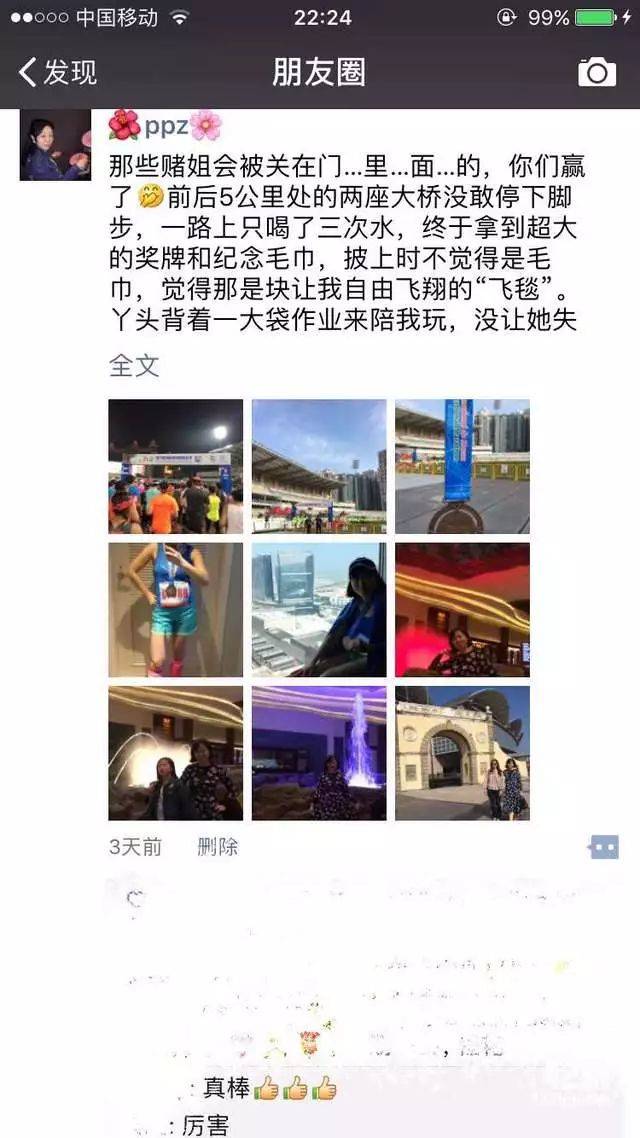The width and height of the screenshot is (640, 1138).
Task: Open the runner mirror selfie photo
Action: click(x=176, y=610)
